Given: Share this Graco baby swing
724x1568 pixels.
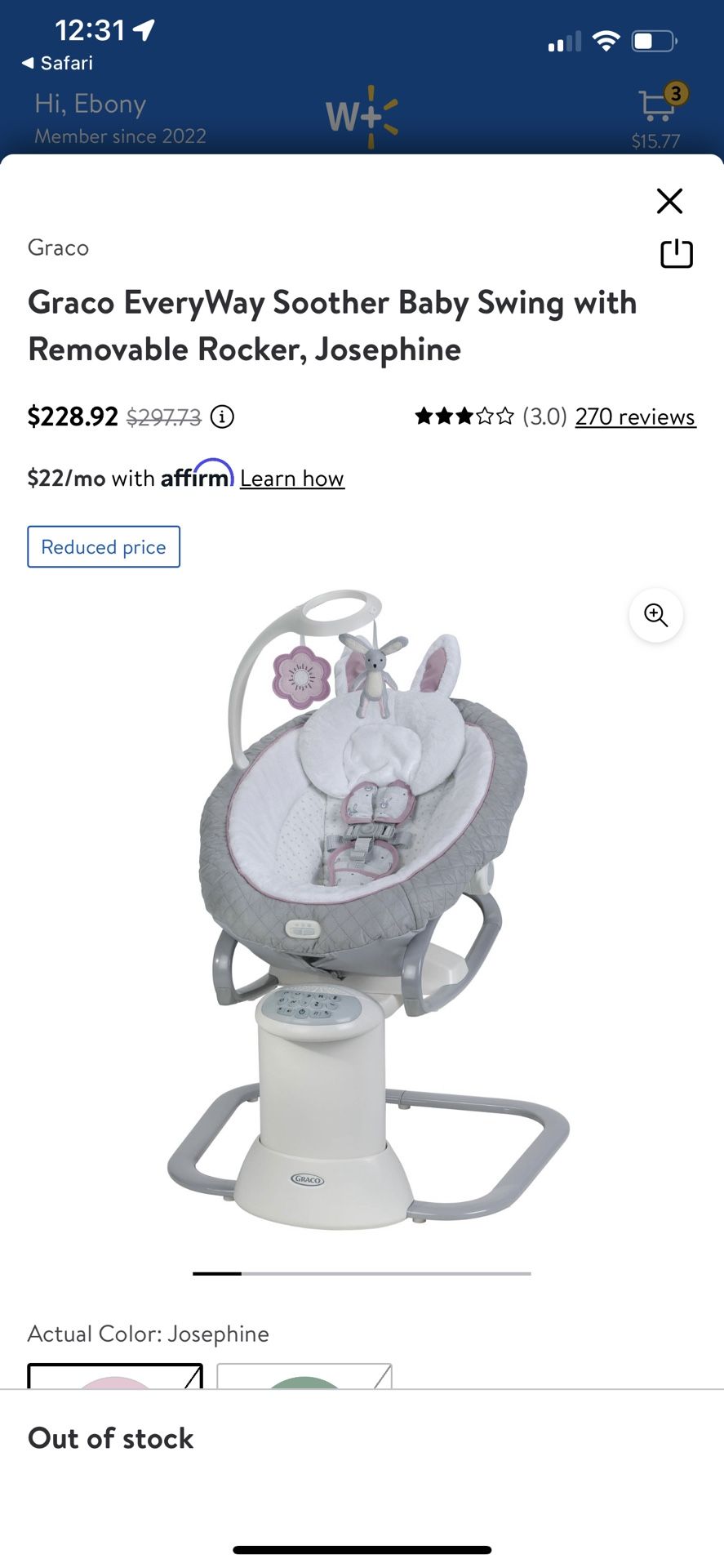Looking at the screenshot, I should pyautogui.click(x=676, y=253).
